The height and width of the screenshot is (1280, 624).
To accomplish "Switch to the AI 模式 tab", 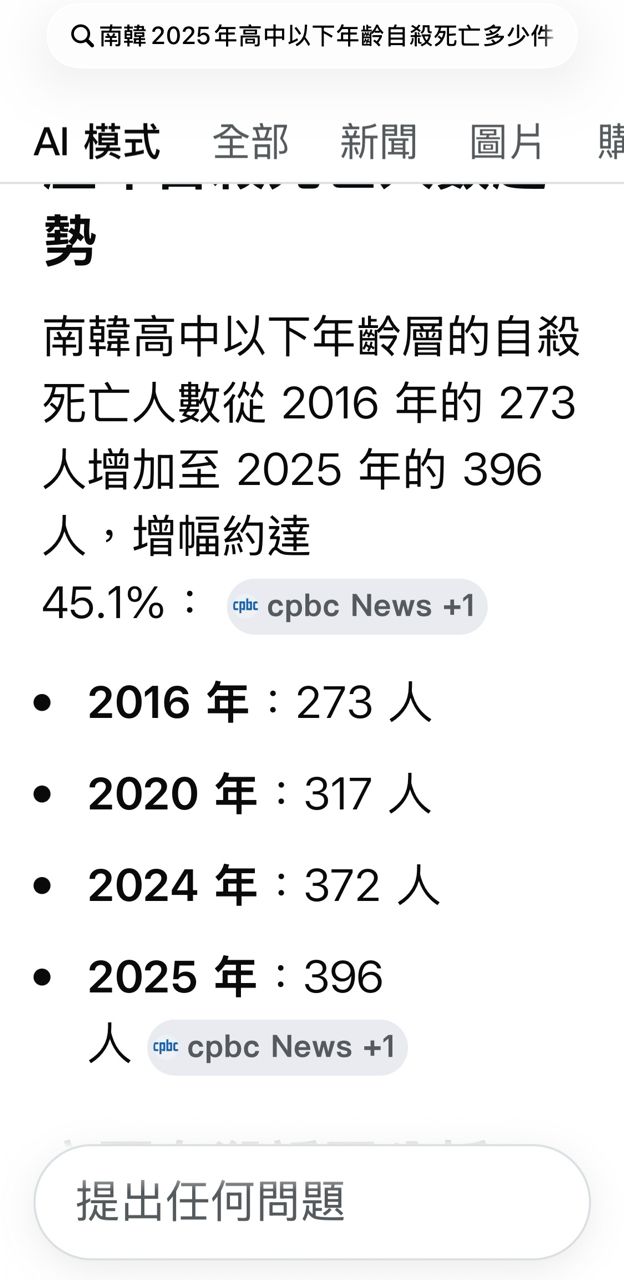I will click(97, 142).
